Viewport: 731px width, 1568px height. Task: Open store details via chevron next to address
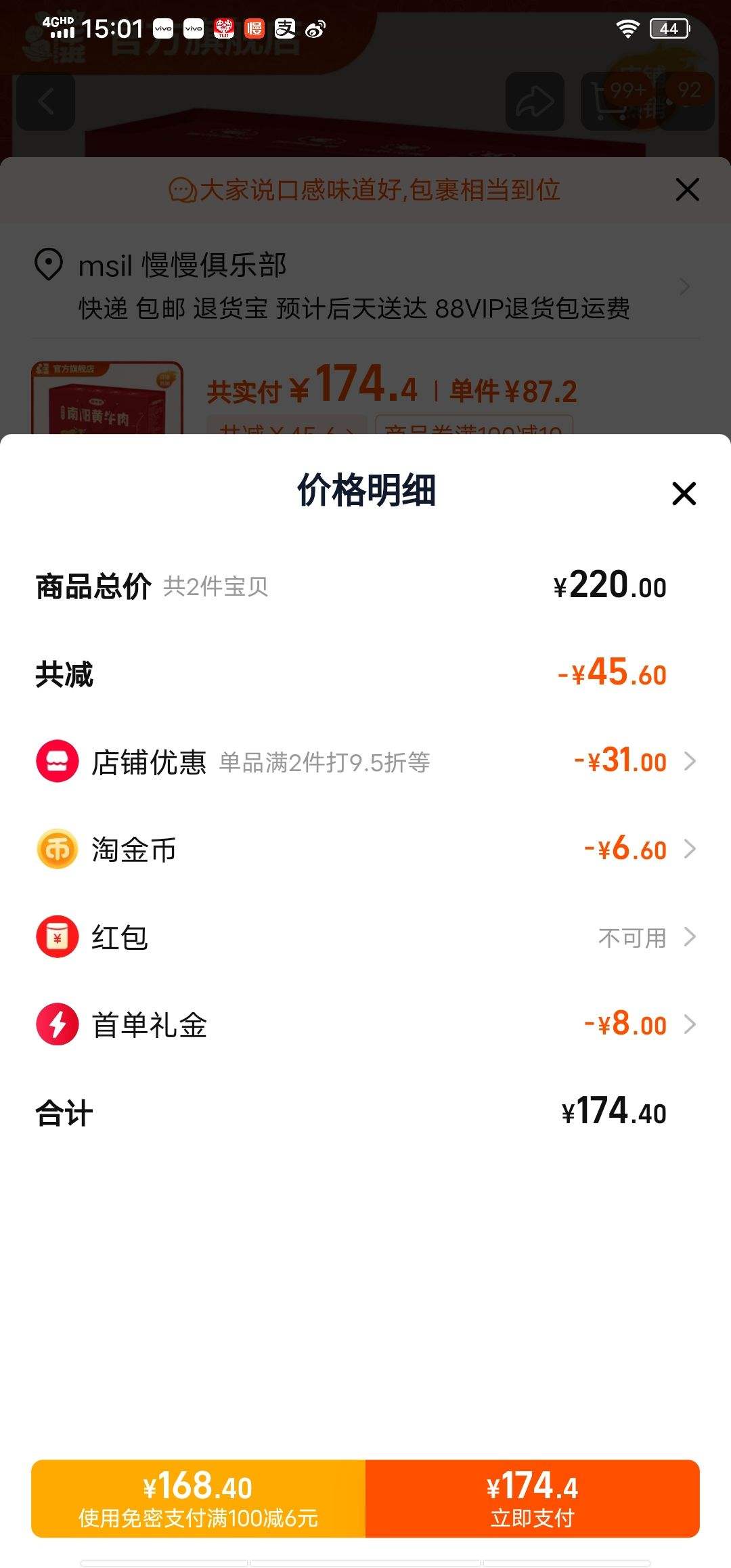tap(684, 287)
